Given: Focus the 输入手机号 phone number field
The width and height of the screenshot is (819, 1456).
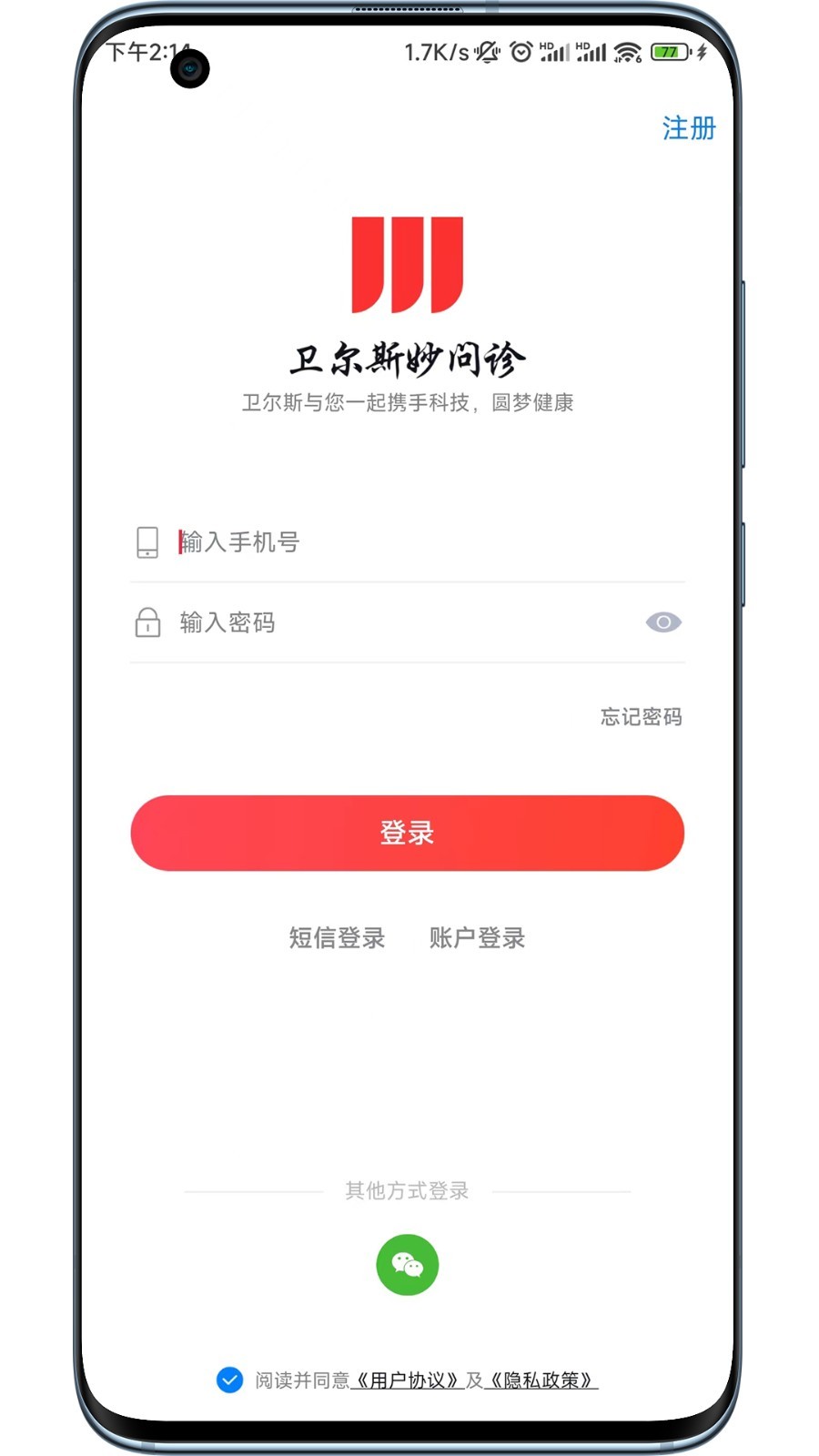Looking at the screenshot, I should pos(408,542).
